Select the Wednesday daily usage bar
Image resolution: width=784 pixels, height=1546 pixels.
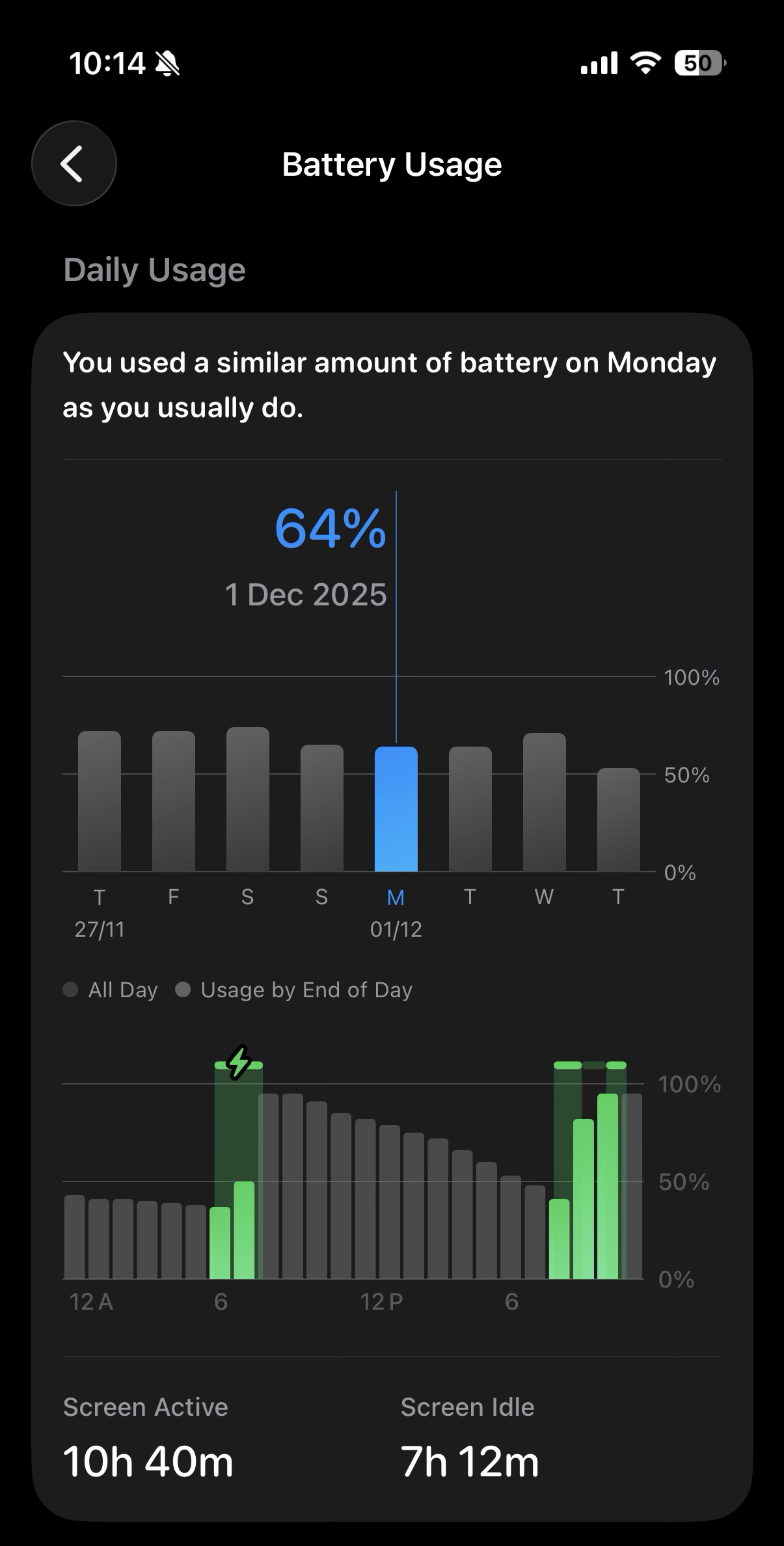(x=544, y=802)
